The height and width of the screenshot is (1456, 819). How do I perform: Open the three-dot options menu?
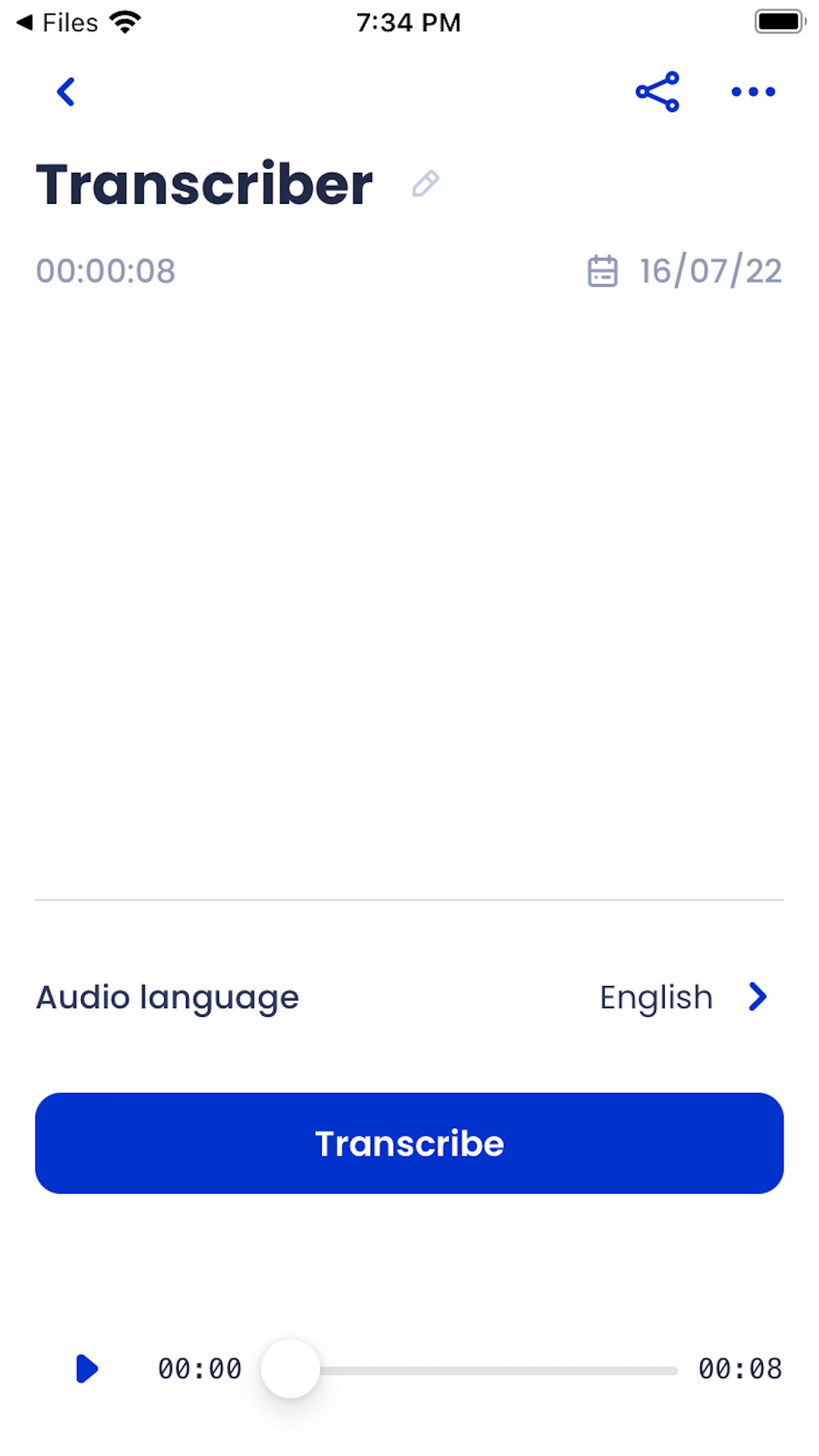752,92
